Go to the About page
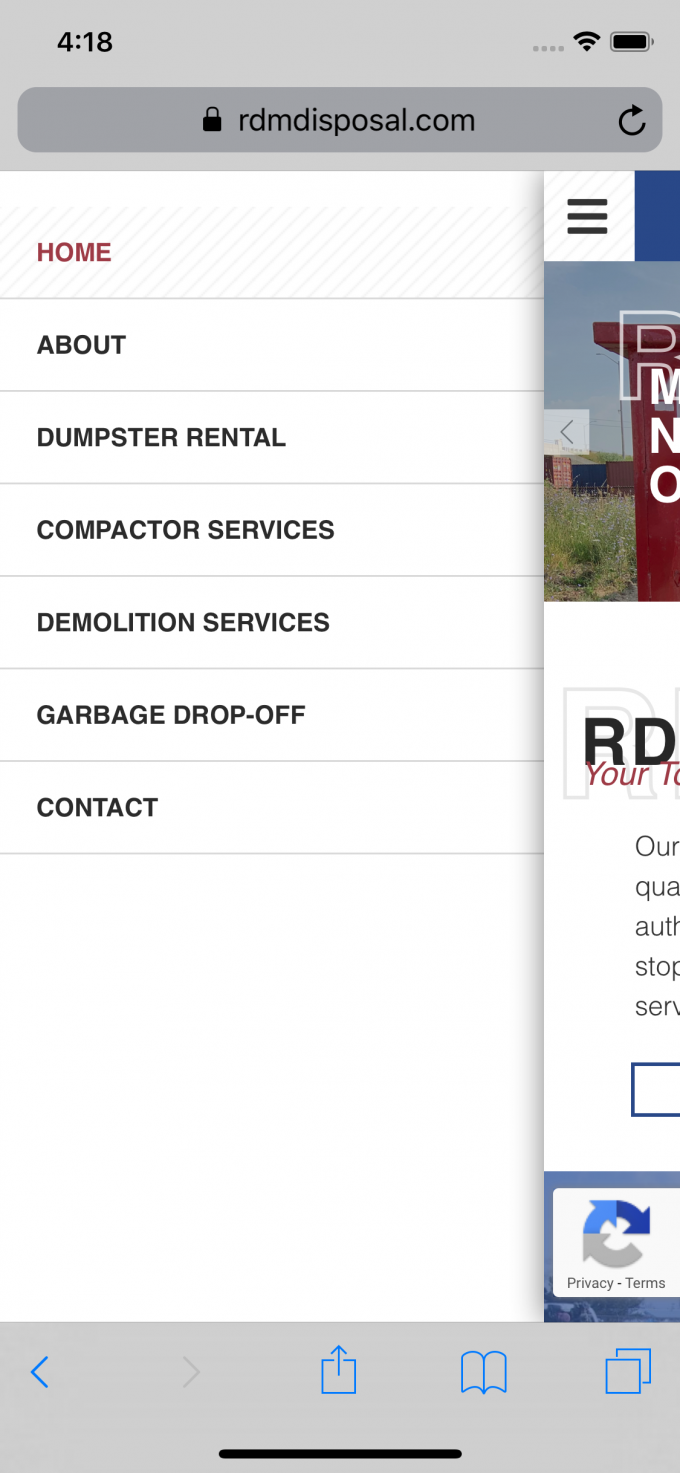This screenshot has height=1473, width=680. (81, 345)
